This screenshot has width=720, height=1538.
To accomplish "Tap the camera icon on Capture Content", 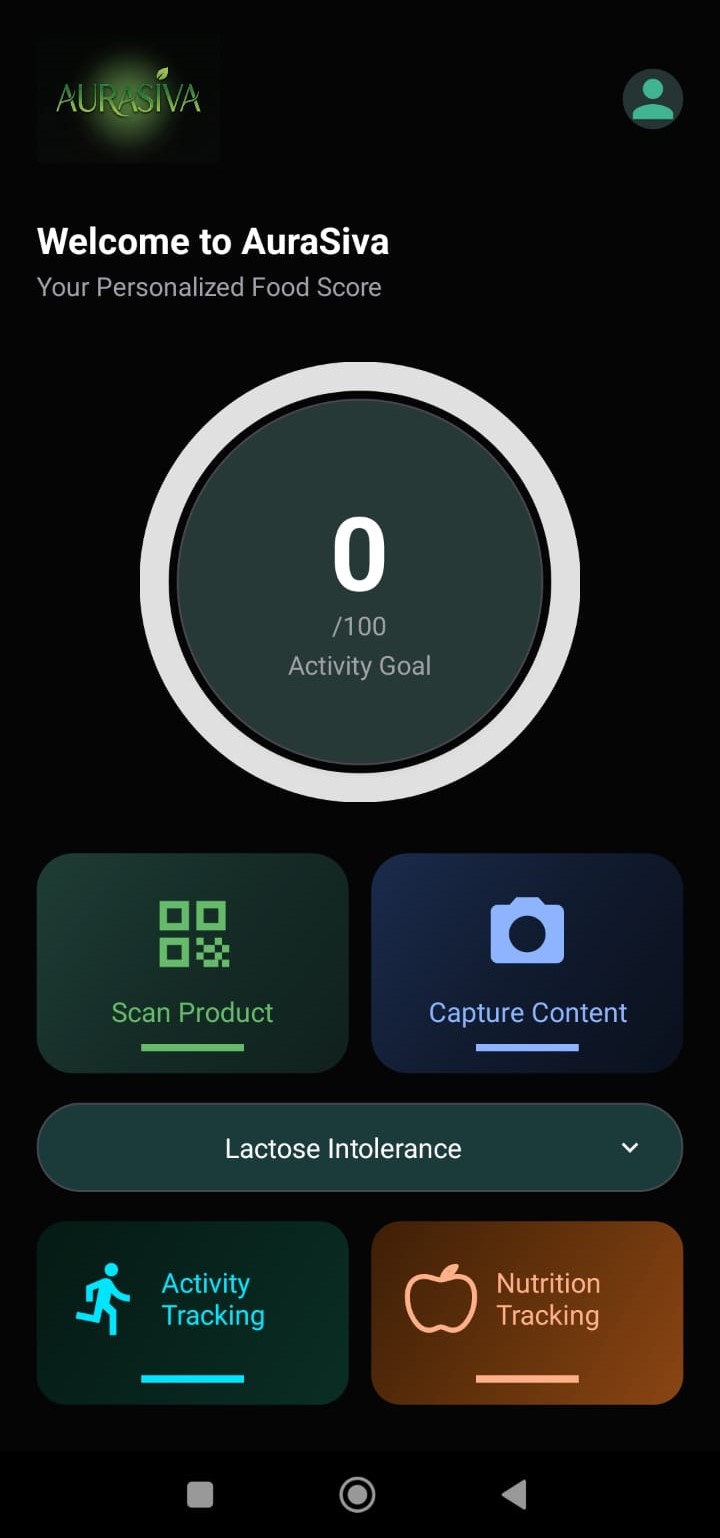I will [x=527, y=931].
